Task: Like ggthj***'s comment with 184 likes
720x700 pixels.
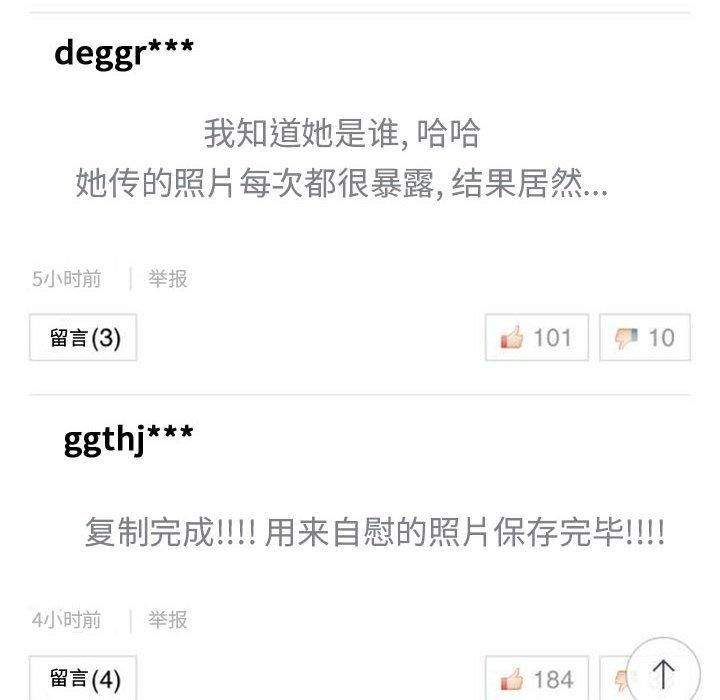Action: point(537,680)
